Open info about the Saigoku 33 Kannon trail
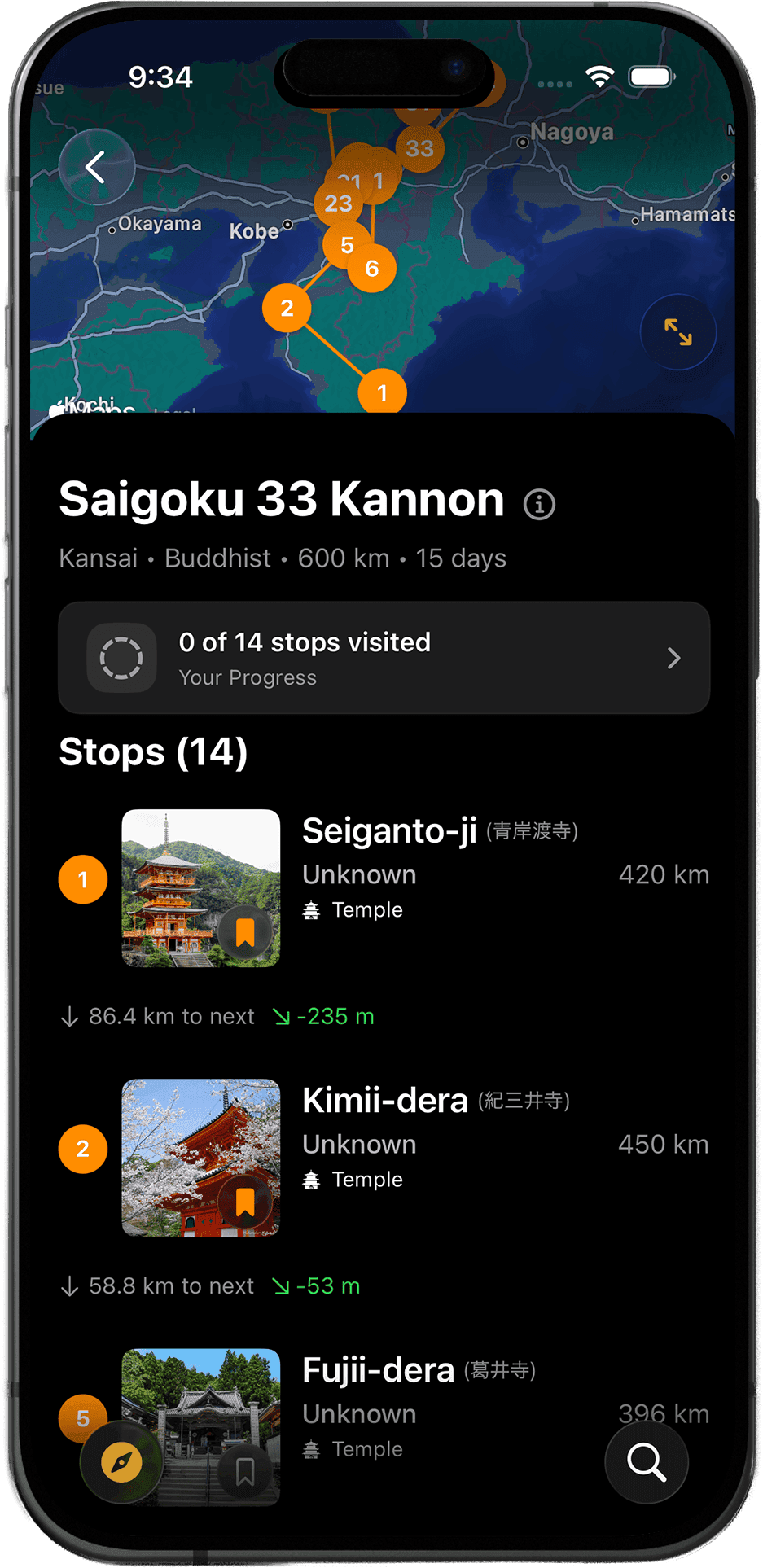This screenshot has height=1568, width=763. point(540,505)
